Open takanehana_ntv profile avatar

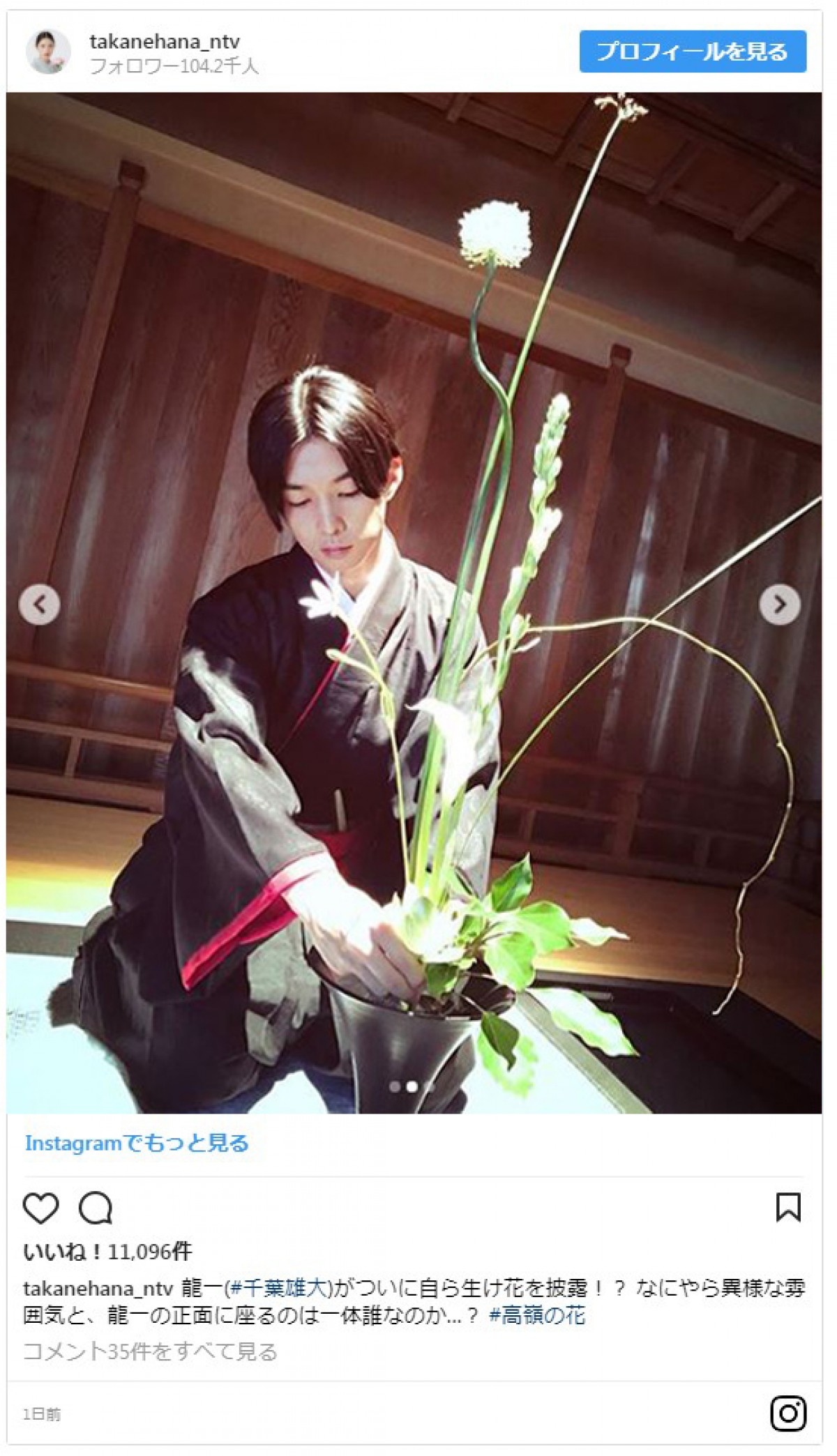(x=49, y=52)
